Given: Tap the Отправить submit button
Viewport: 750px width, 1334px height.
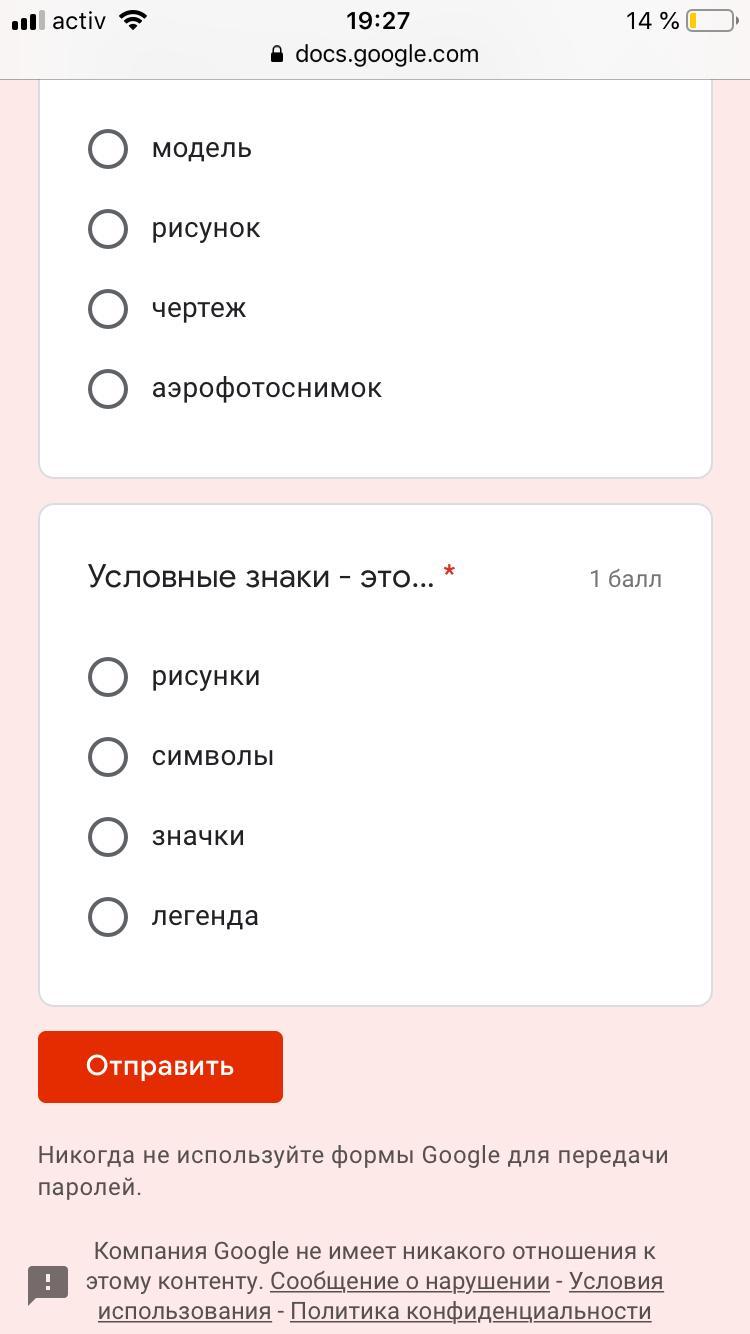Looking at the screenshot, I should (160, 1067).
